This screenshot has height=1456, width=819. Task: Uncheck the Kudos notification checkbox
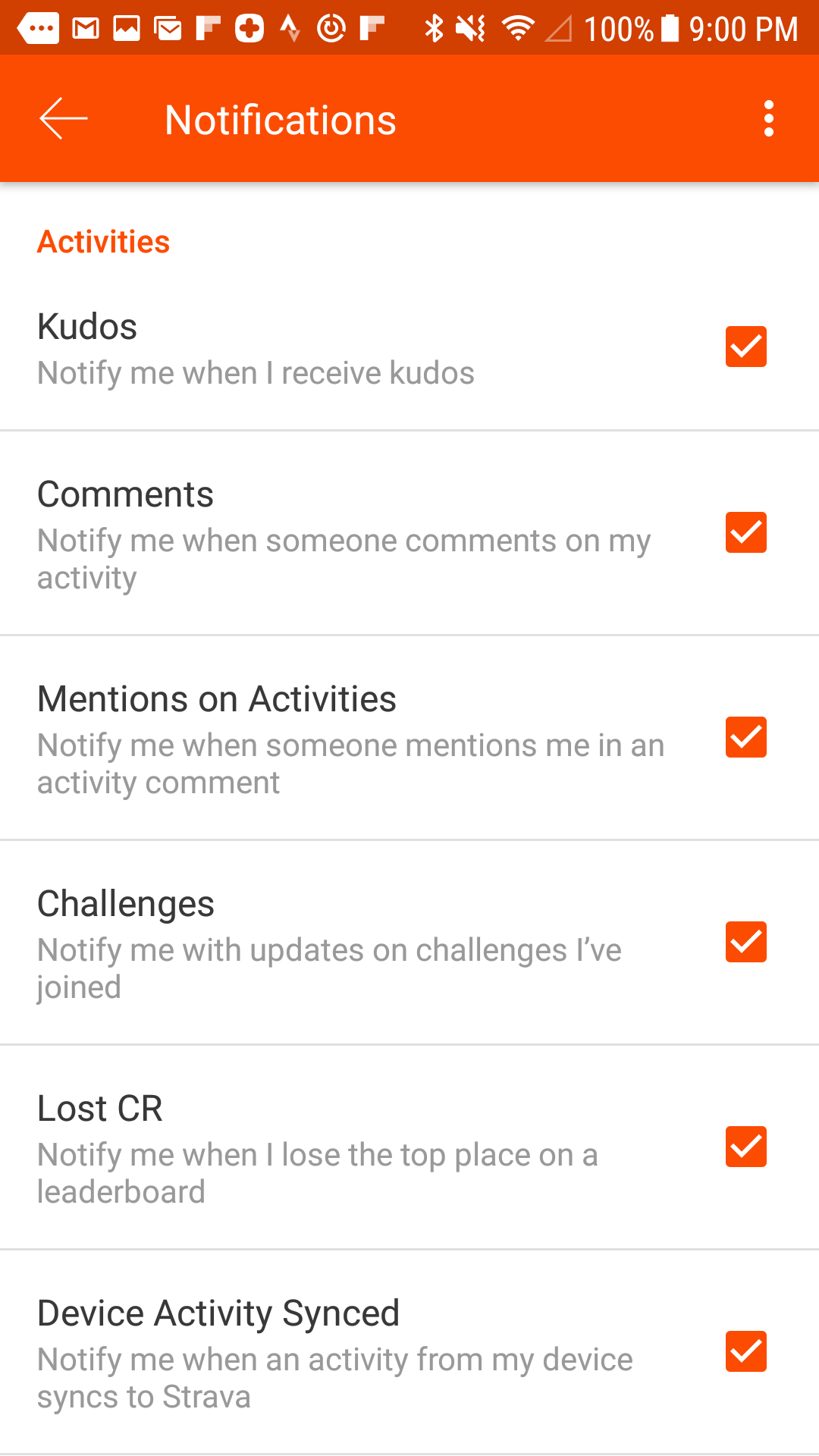(746, 347)
